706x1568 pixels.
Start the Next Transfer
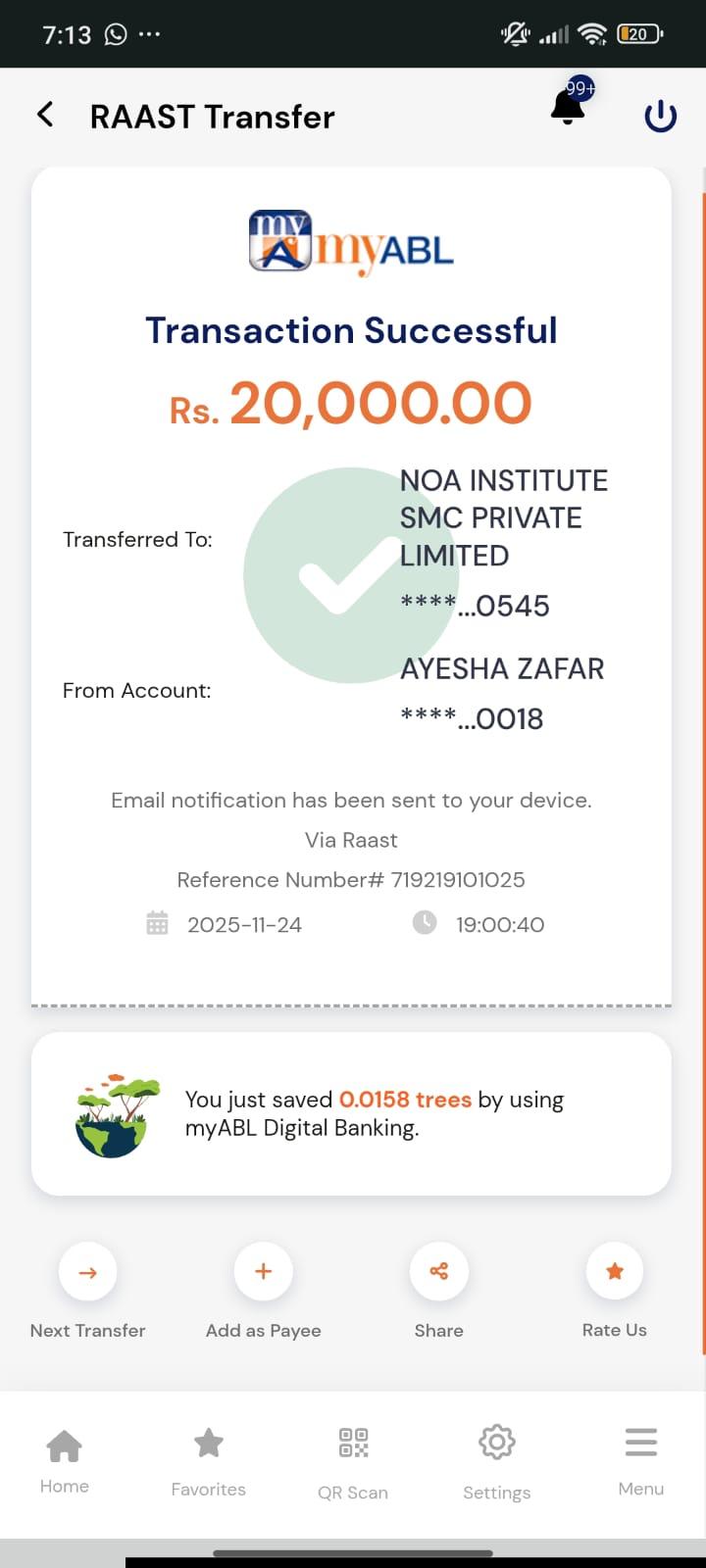[87, 1272]
